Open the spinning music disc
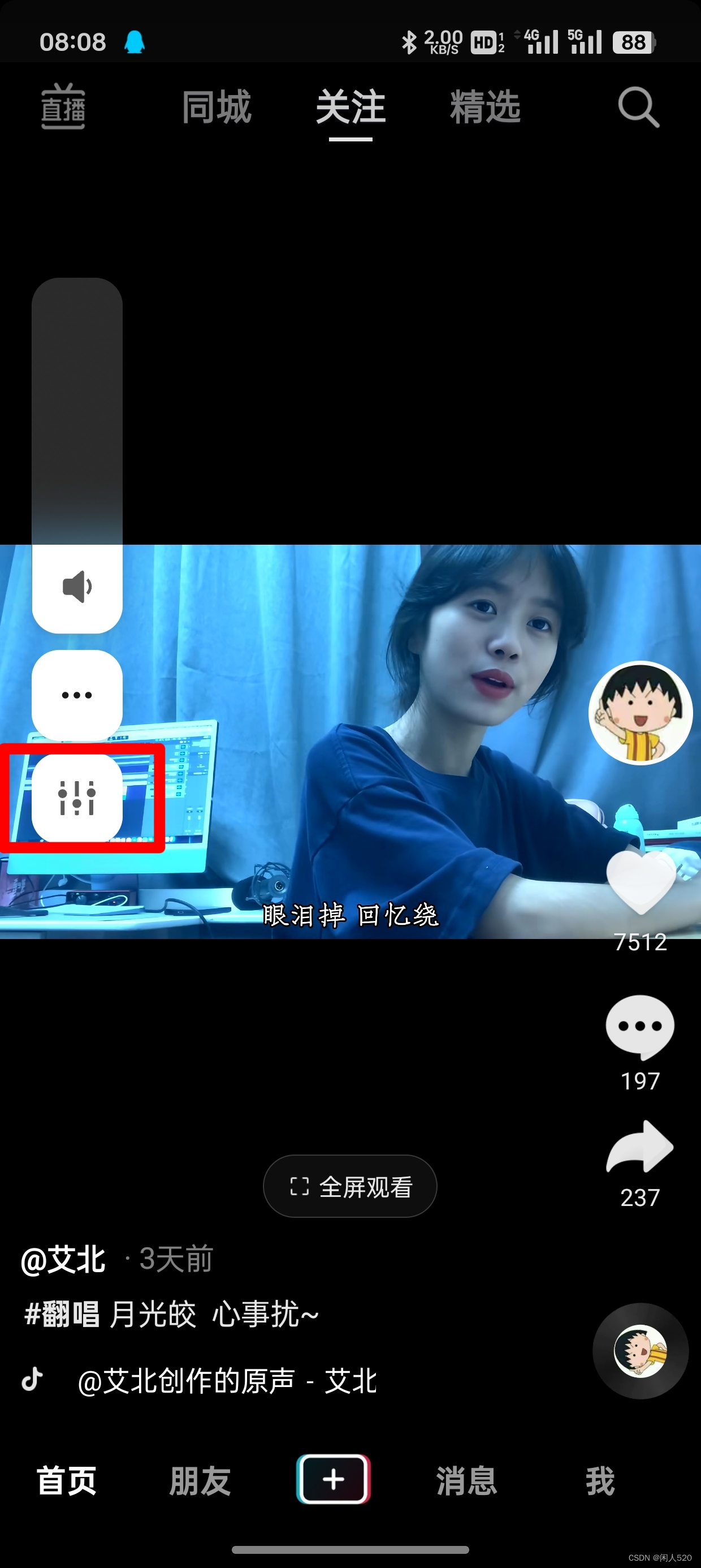Image resolution: width=701 pixels, height=1568 pixels. click(640, 1351)
